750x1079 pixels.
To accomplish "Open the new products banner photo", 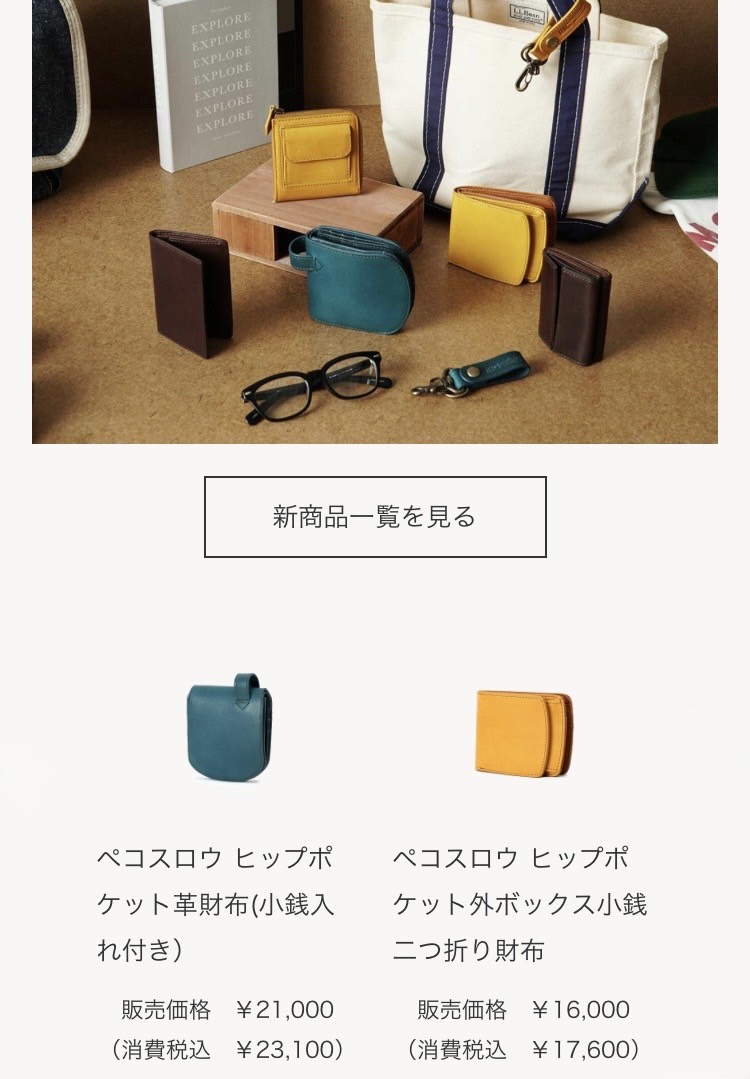I will click(375, 220).
